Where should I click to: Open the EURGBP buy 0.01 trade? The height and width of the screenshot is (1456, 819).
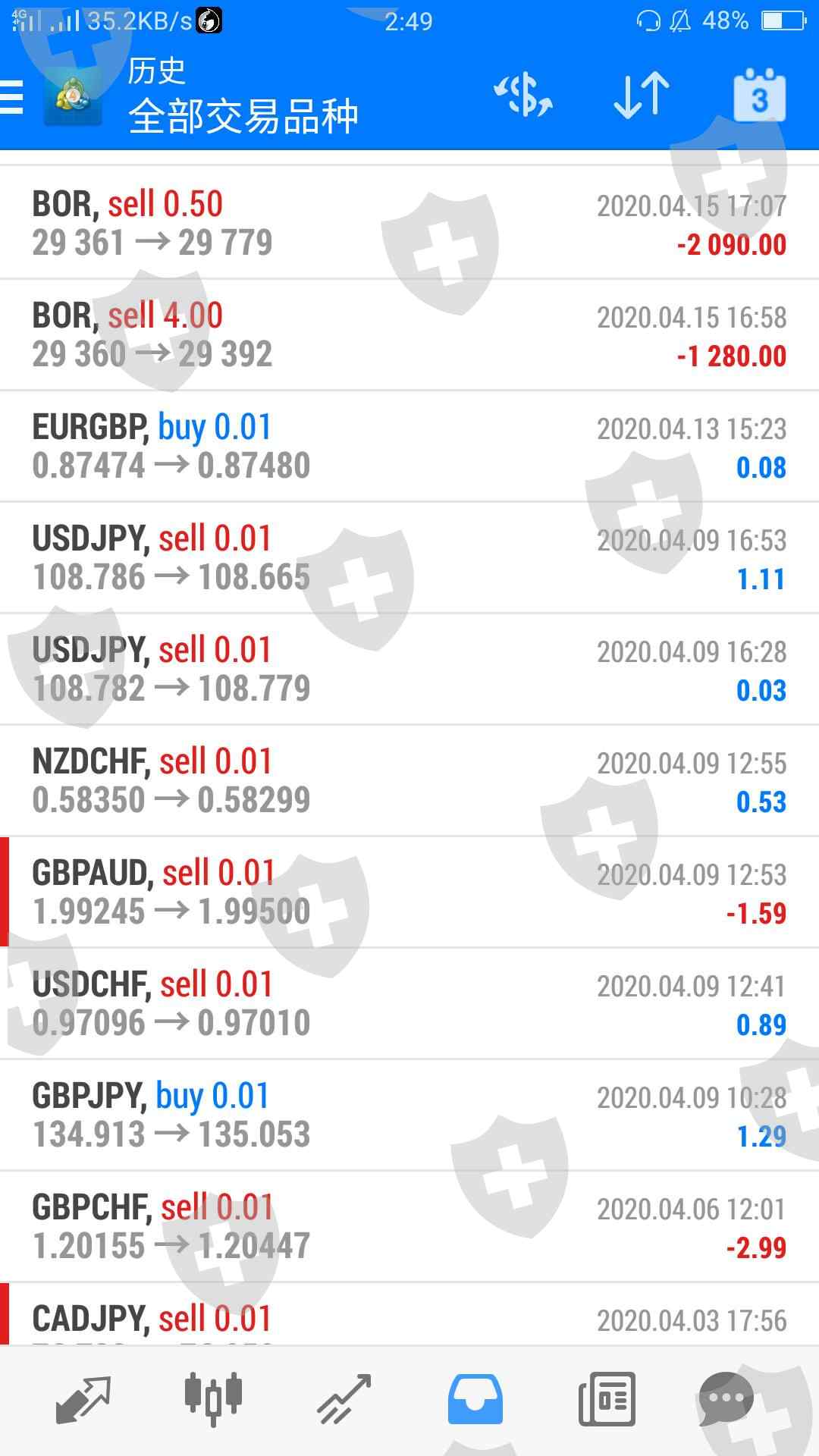point(409,446)
